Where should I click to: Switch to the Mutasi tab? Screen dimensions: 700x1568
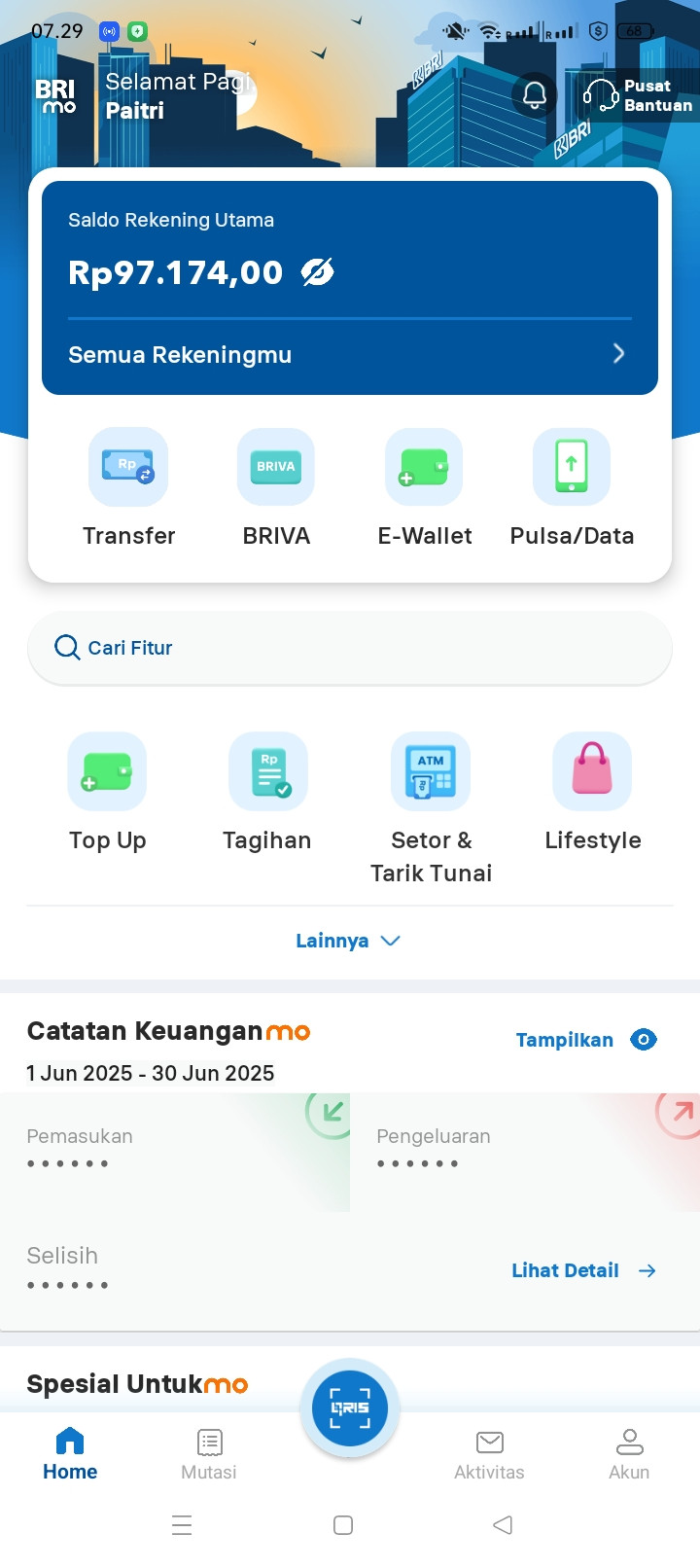tap(209, 1454)
